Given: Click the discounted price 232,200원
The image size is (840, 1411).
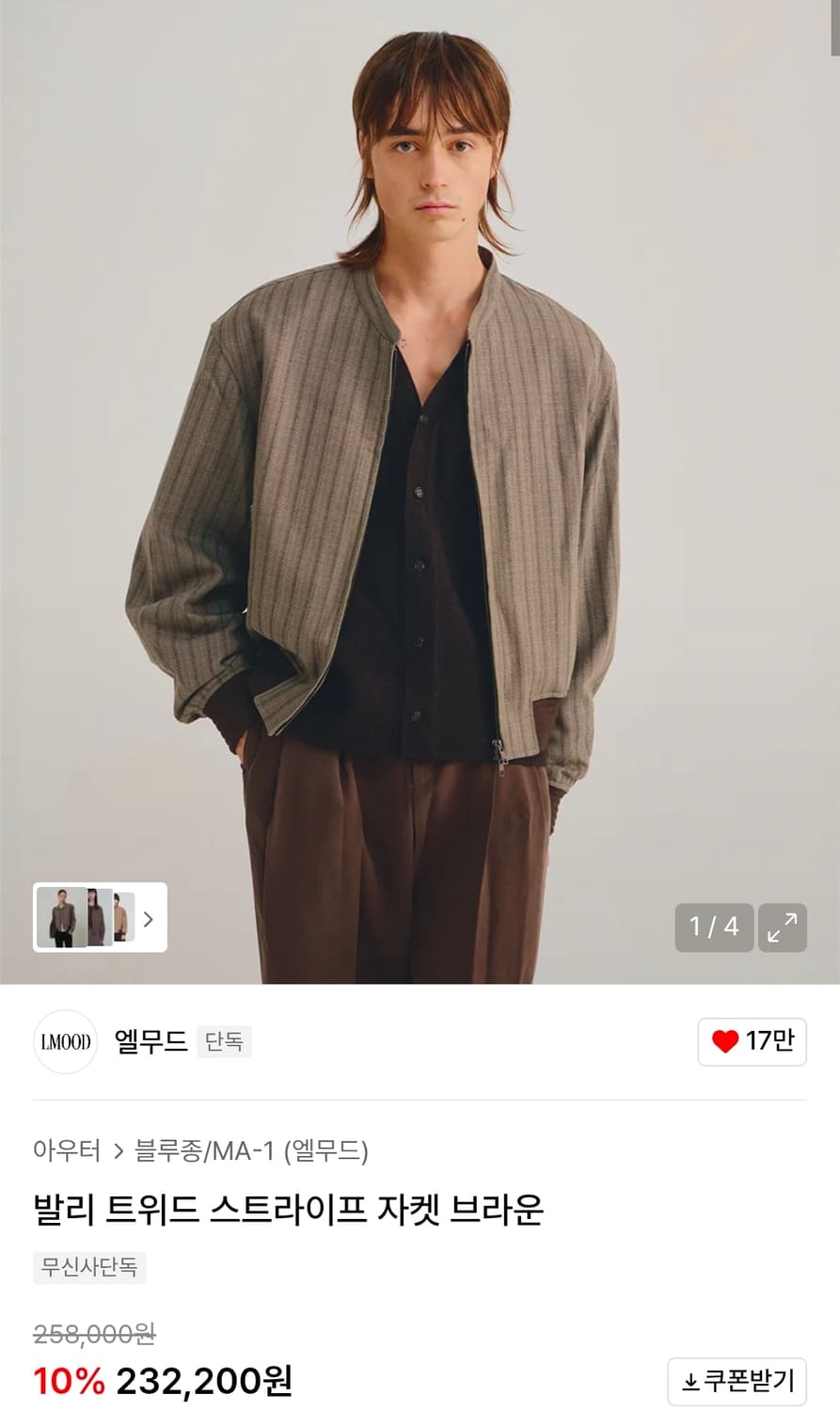Looking at the screenshot, I should pos(205,1382).
